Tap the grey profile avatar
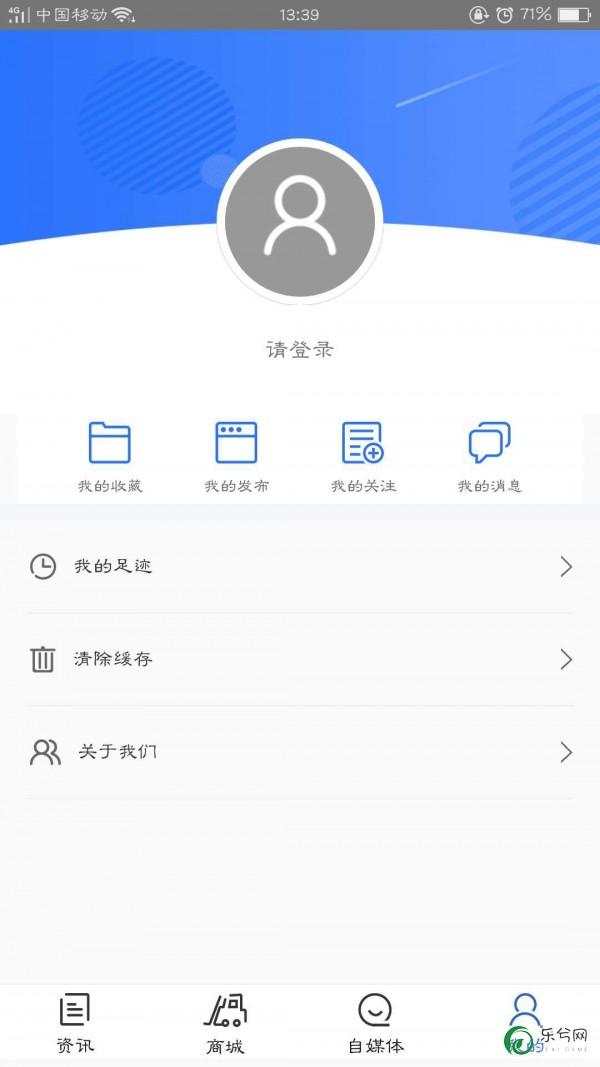 [x=300, y=221]
